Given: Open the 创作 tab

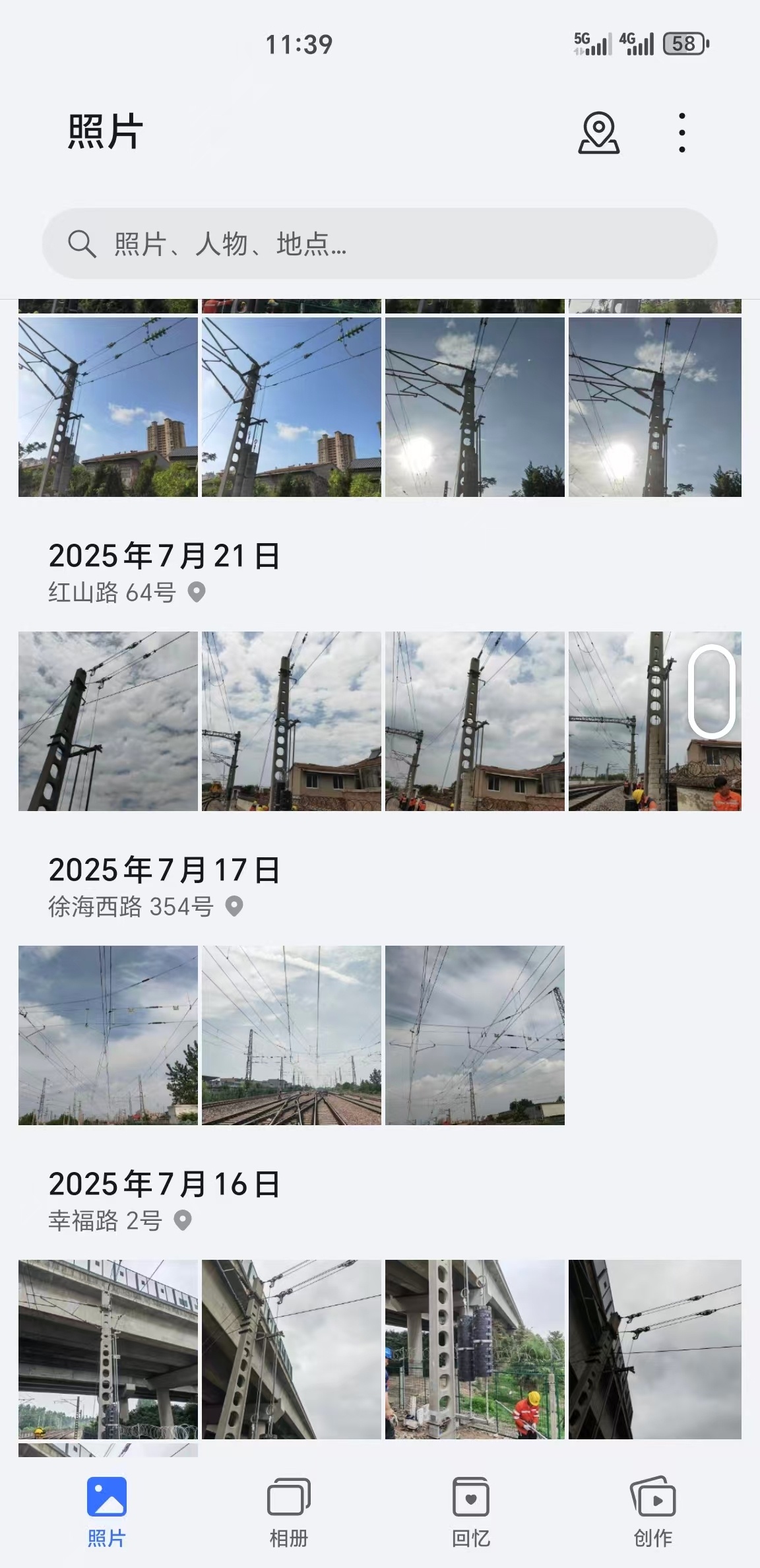Looking at the screenshot, I should point(652,1511).
